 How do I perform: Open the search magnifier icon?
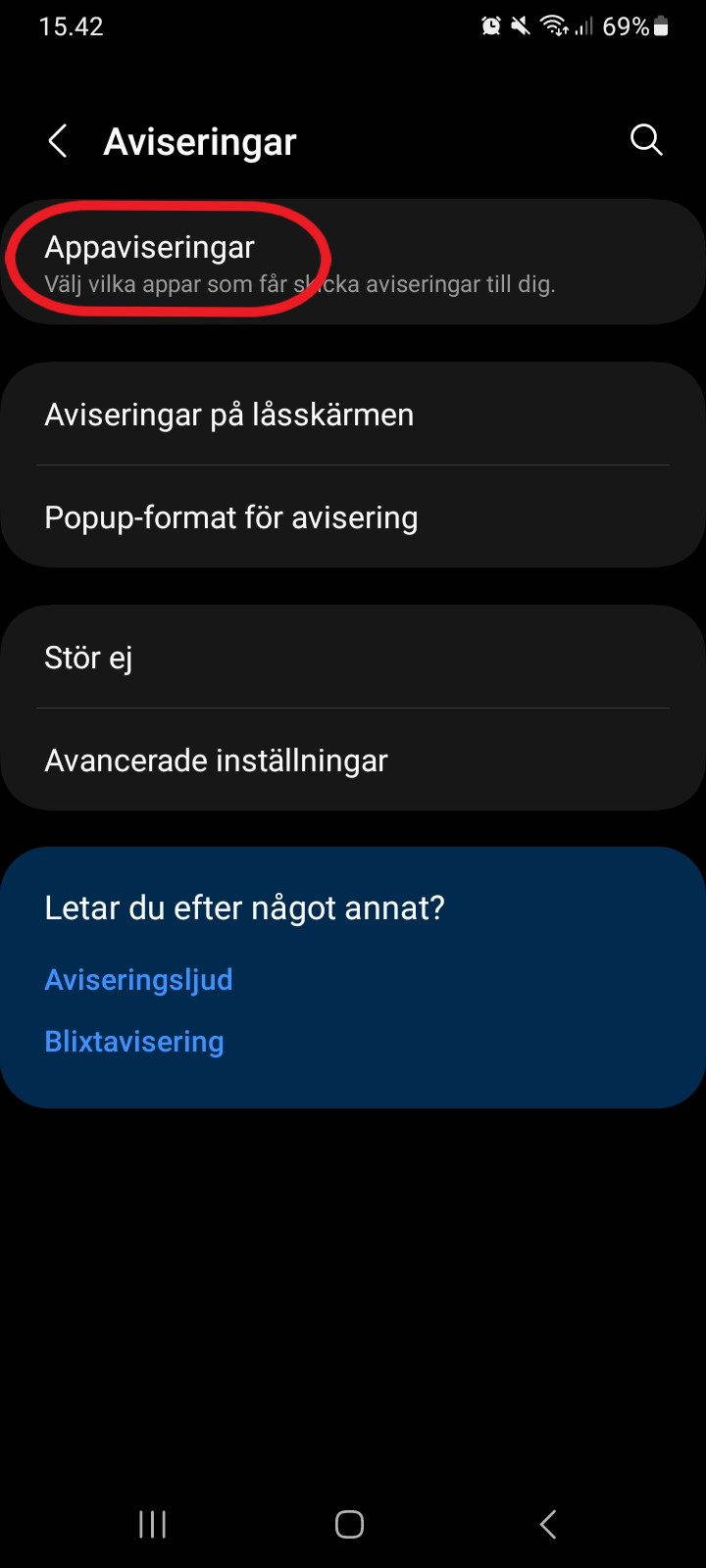point(646,140)
